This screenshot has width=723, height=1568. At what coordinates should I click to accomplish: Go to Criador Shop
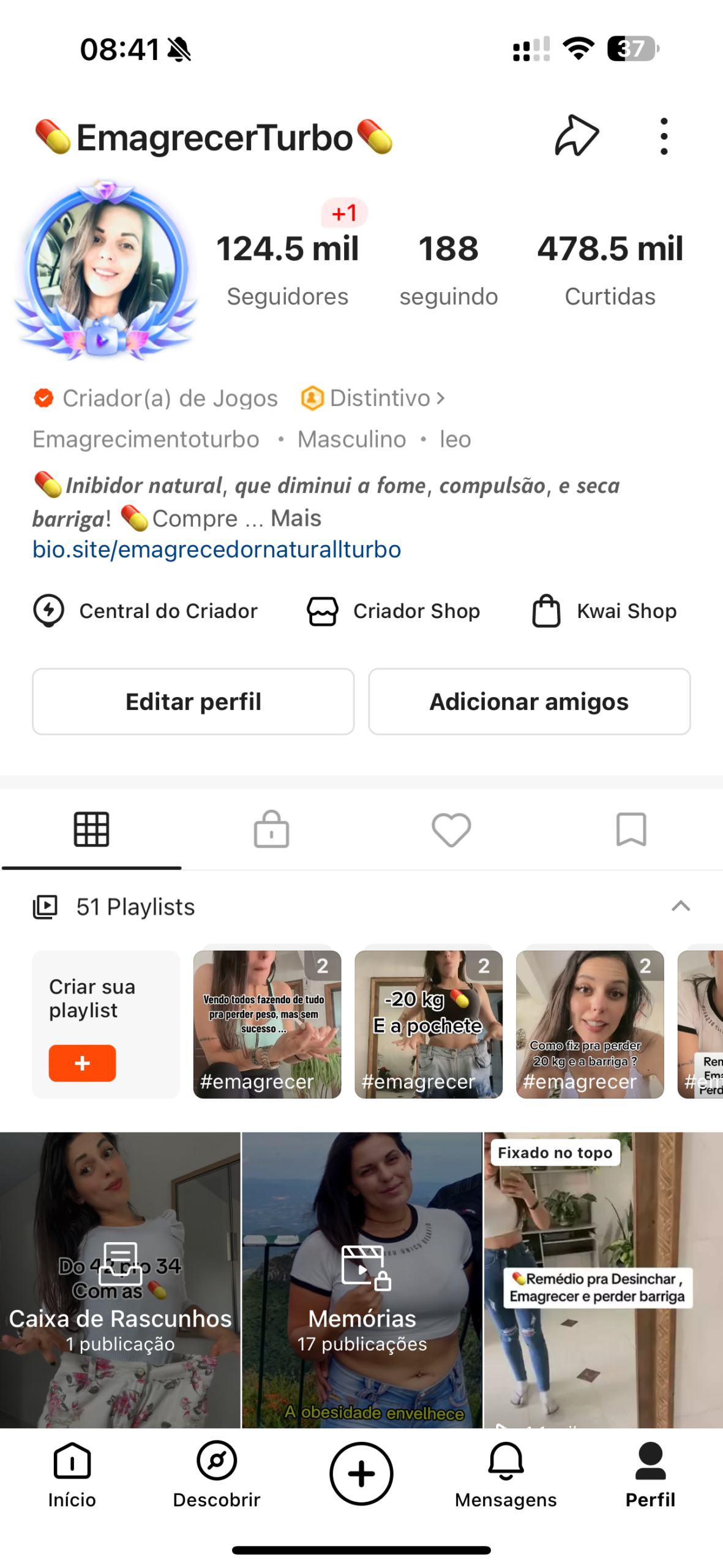[393, 611]
